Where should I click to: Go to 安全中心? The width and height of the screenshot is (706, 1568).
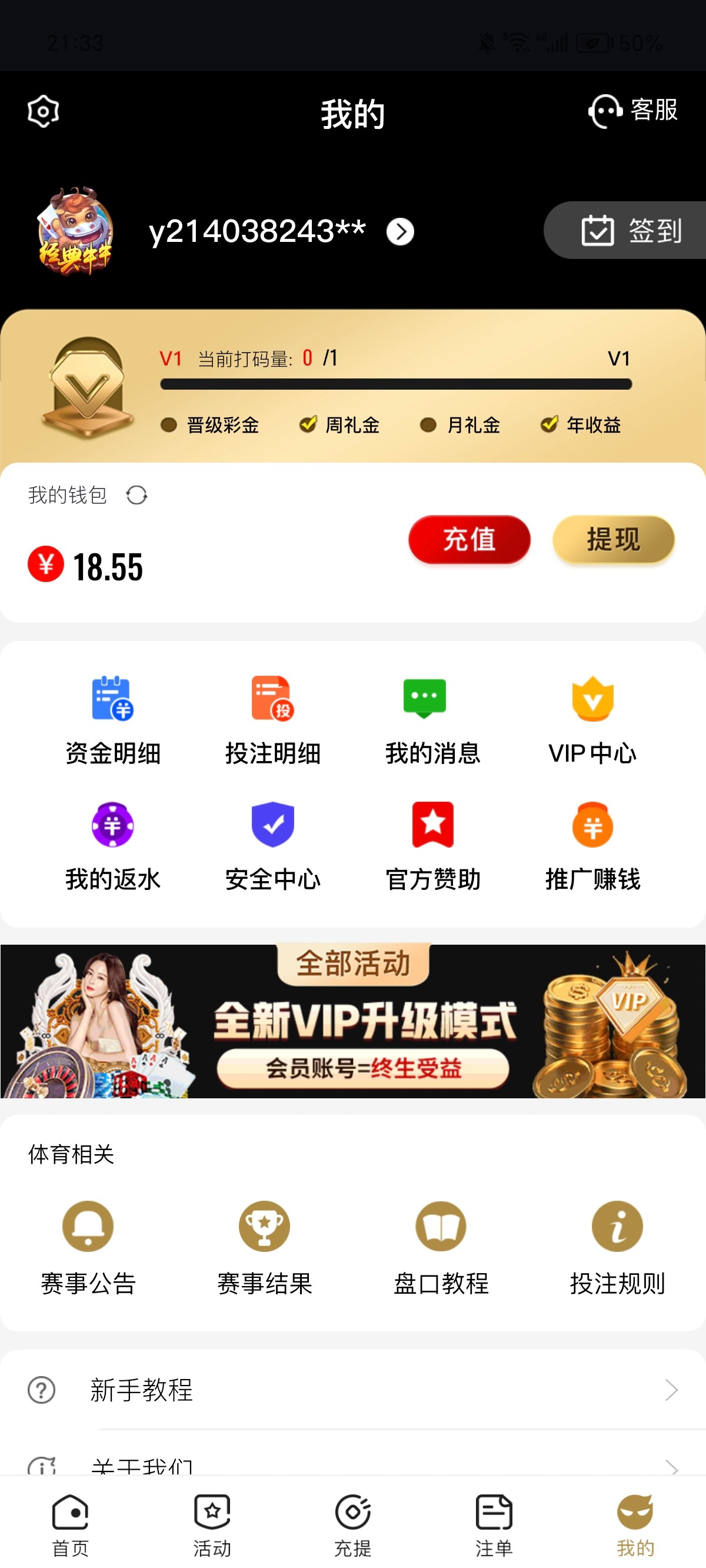point(272,845)
